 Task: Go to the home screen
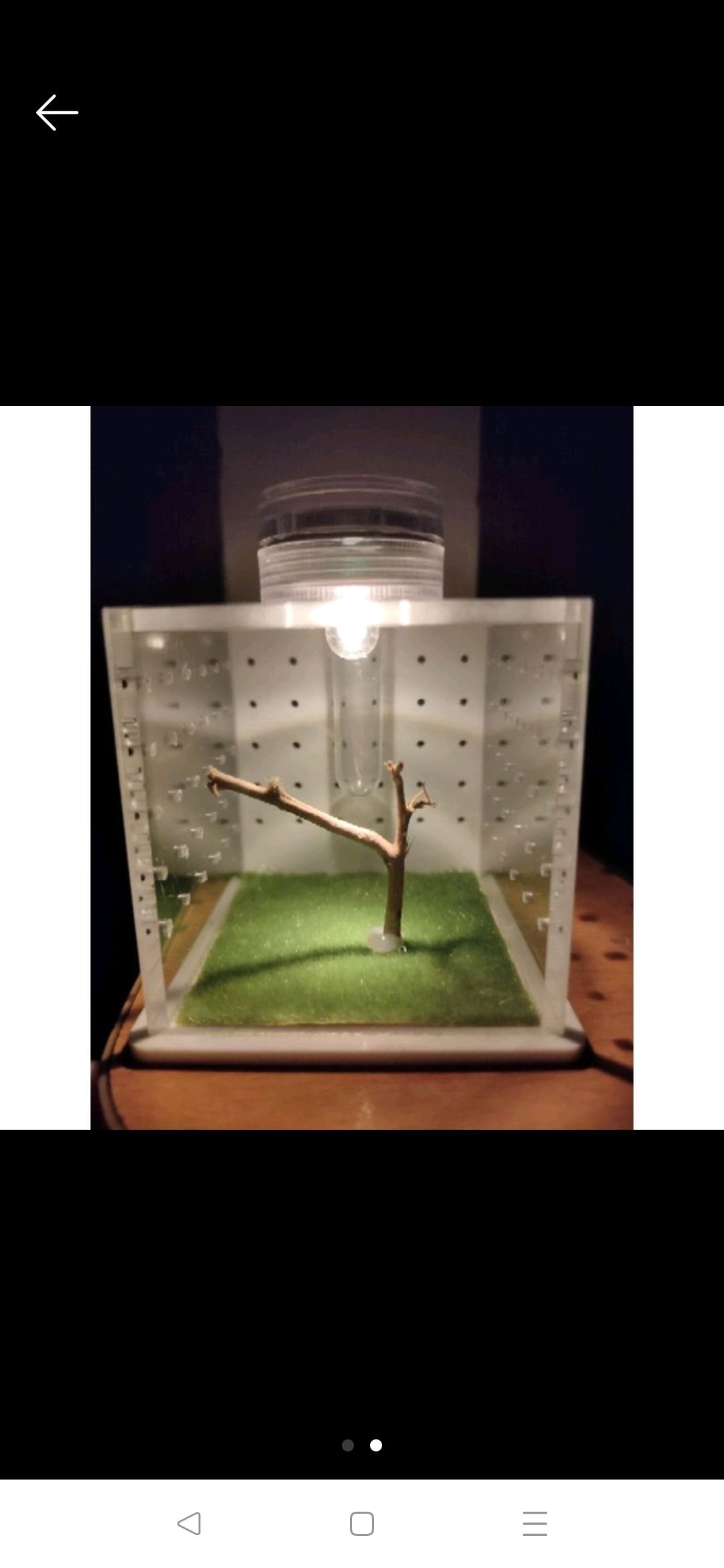[x=362, y=1524]
